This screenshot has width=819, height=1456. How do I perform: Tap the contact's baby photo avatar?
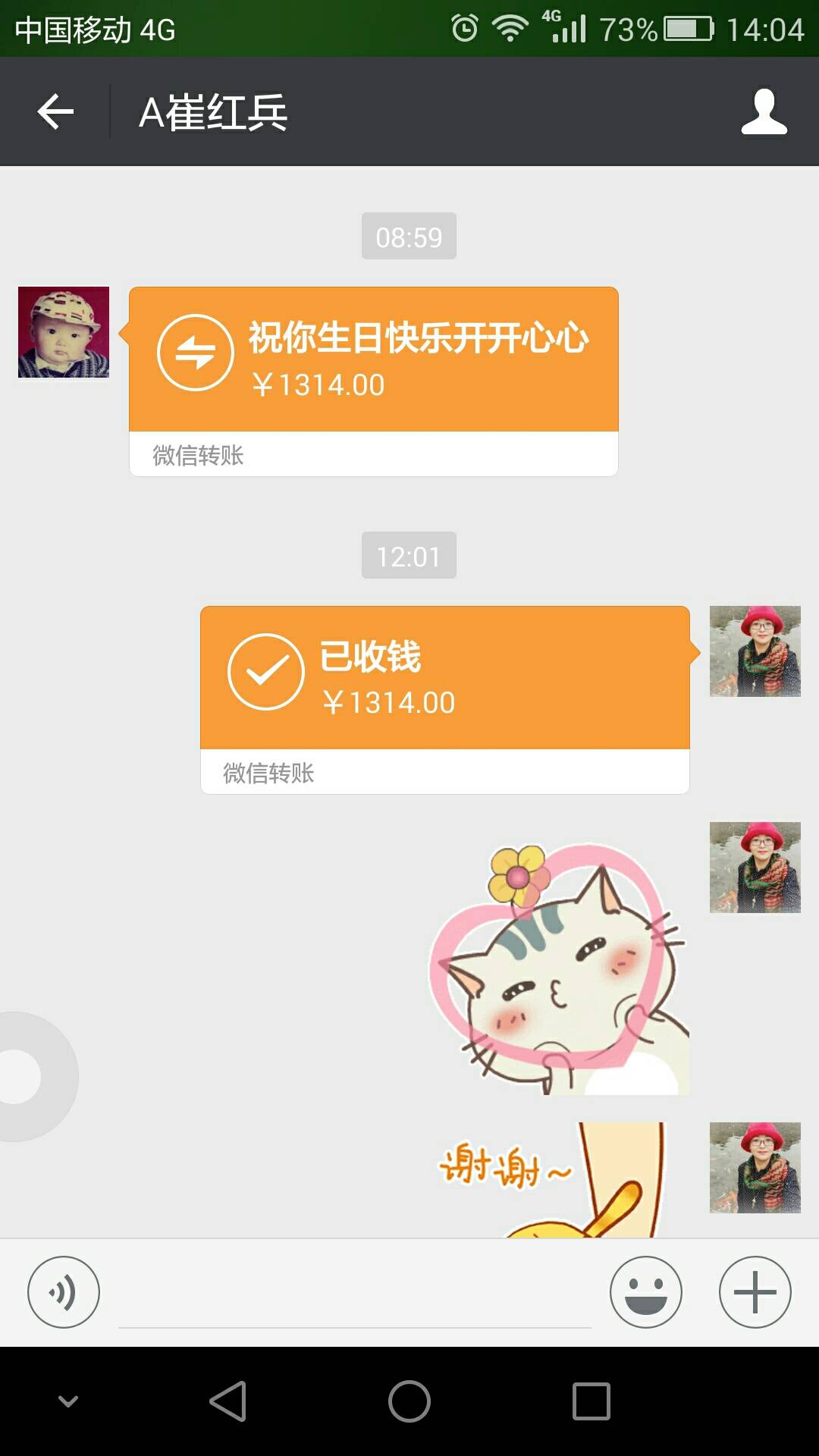pos(64,332)
